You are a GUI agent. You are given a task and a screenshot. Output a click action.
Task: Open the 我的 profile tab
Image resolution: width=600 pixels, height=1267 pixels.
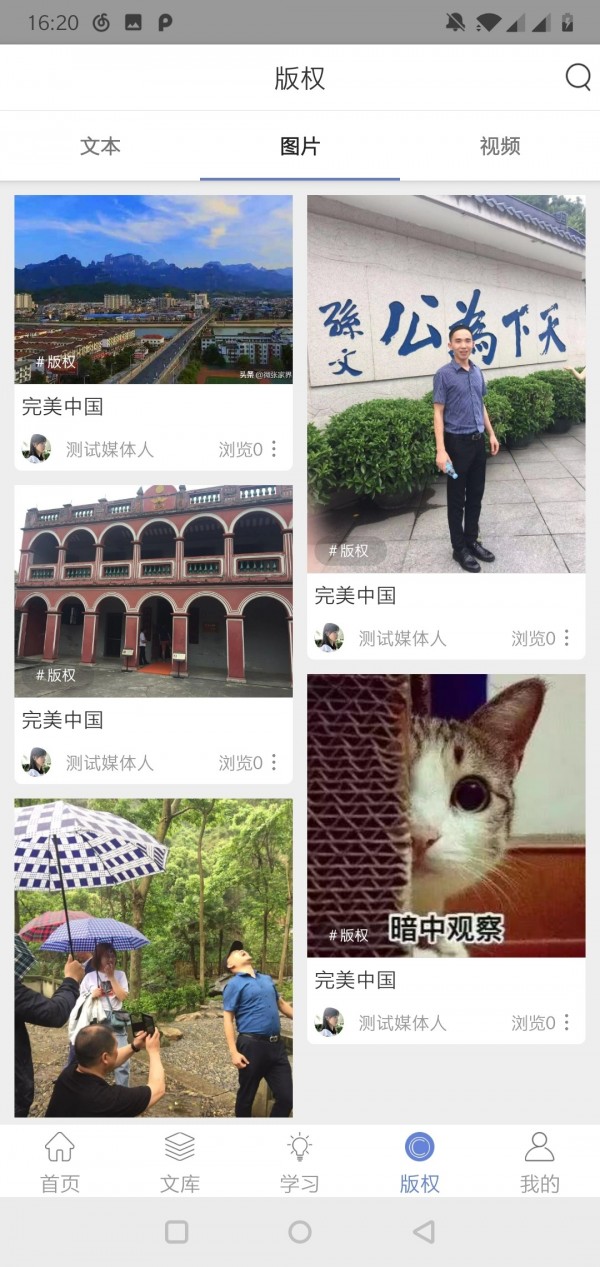pos(540,1162)
